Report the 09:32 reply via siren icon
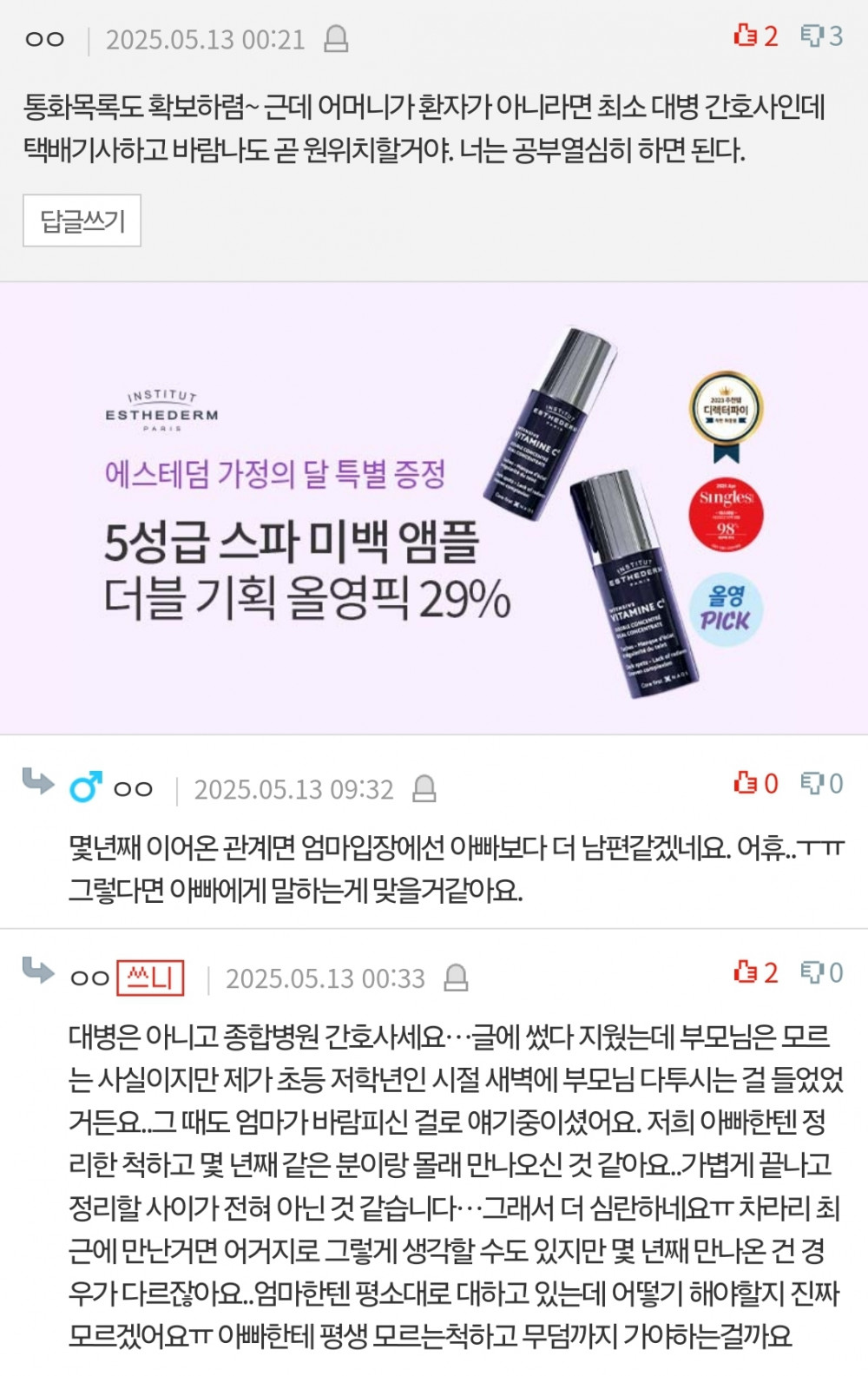Screen dimensions: 868x1376 tap(424, 788)
